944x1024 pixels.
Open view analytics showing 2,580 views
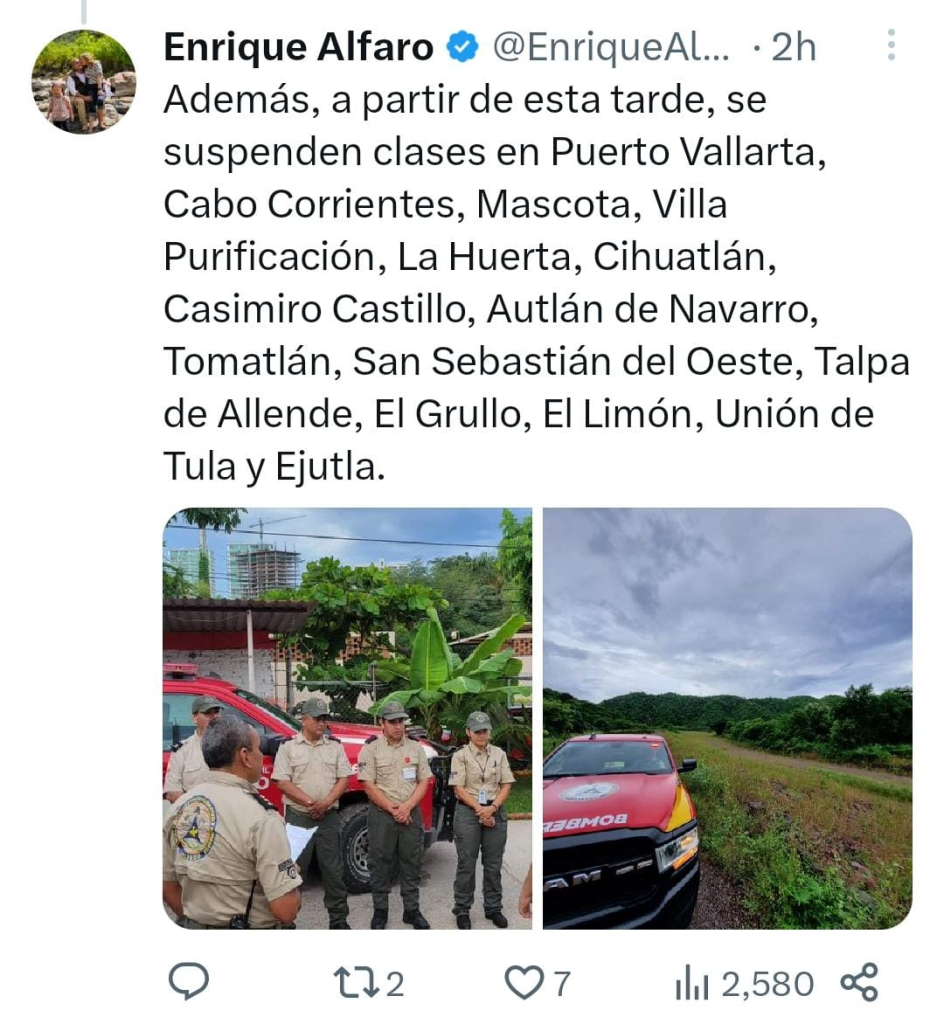click(x=743, y=984)
